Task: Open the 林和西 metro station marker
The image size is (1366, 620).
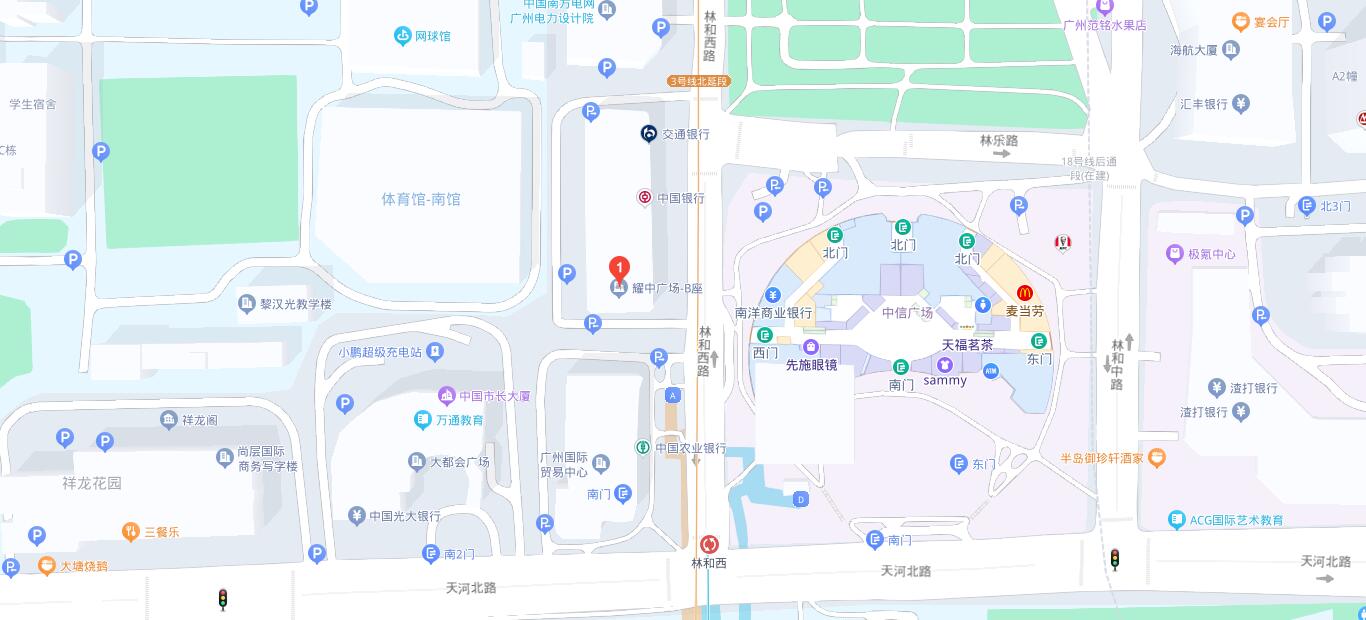Action: click(x=709, y=544)
